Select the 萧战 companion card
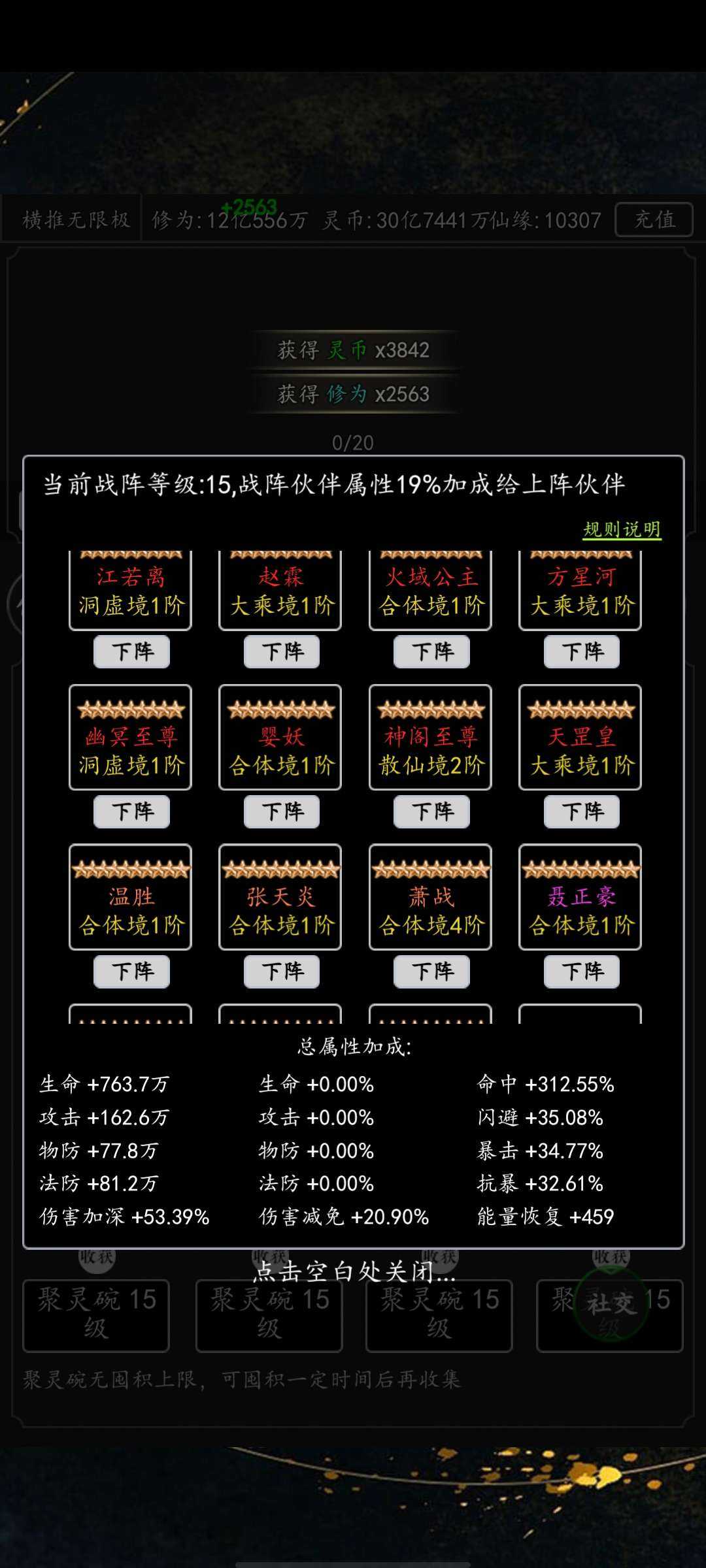The height and width of the screenshot is (1568, 706). pyautogui.click(x=430, y=897)
